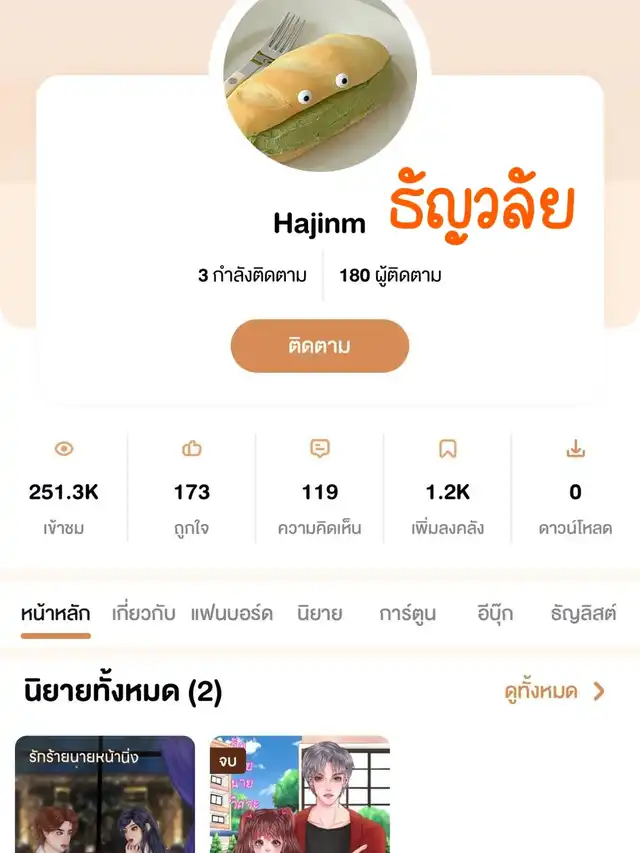
Task: Open the แฟนบอร์ด tab
Action: click(x=232, y=613)
